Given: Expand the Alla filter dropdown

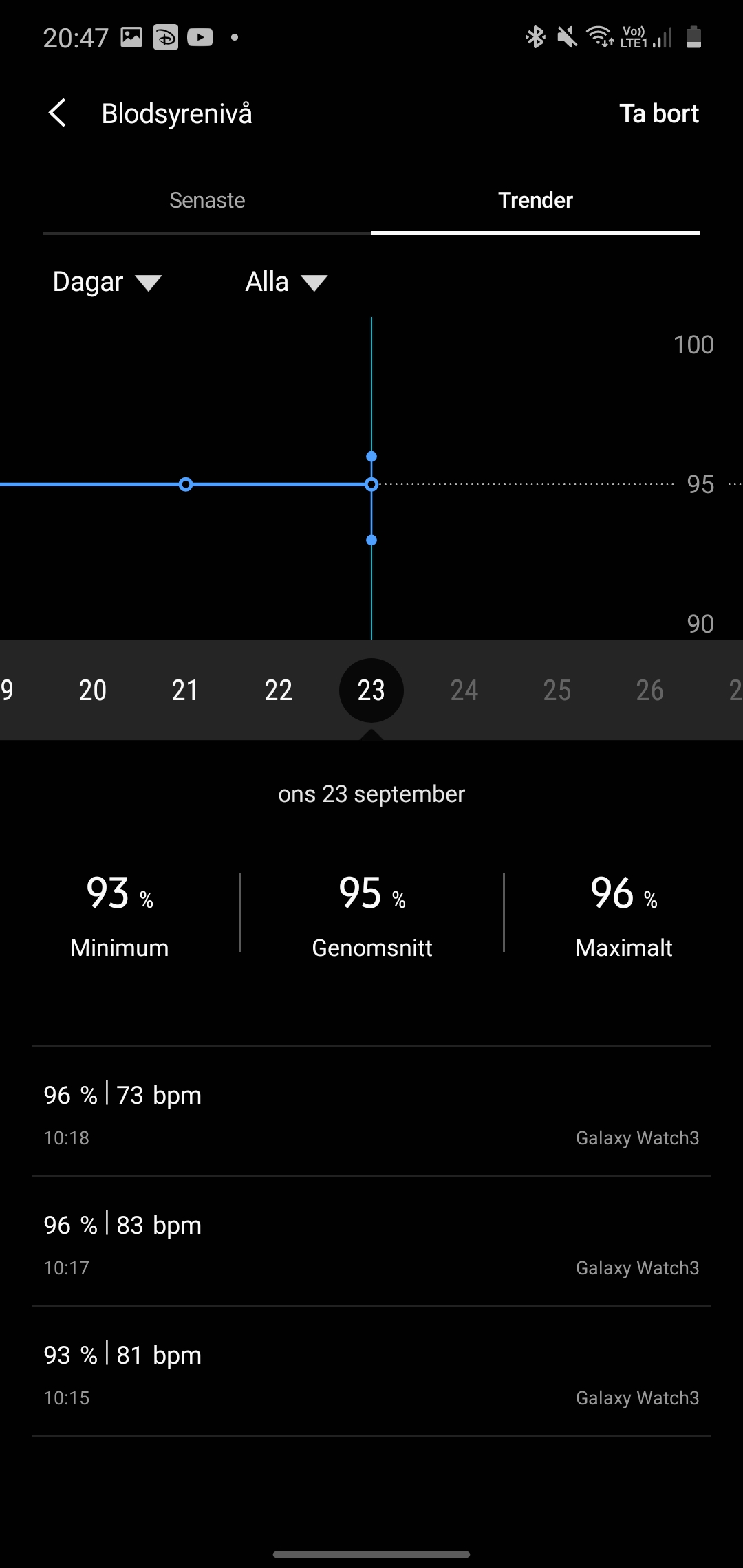Looking at the screenshot, I should pos(286,282).
